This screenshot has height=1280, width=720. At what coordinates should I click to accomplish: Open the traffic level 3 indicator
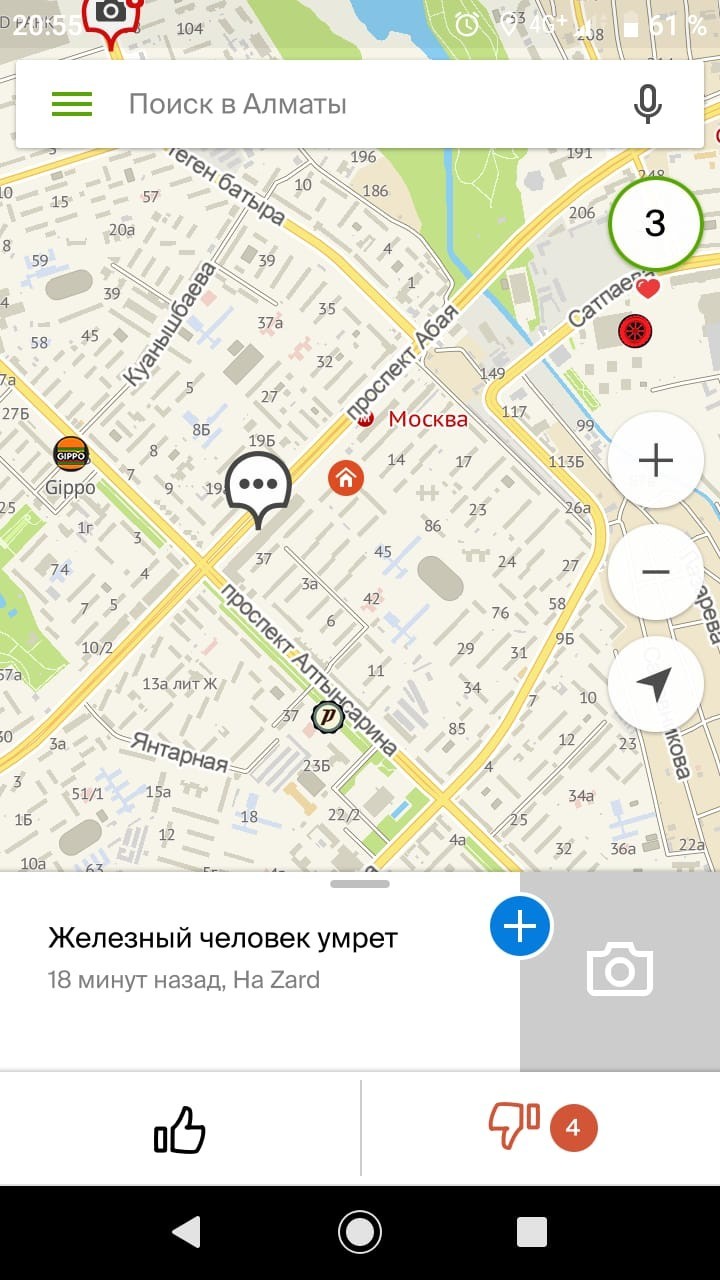tap(654, 224)
